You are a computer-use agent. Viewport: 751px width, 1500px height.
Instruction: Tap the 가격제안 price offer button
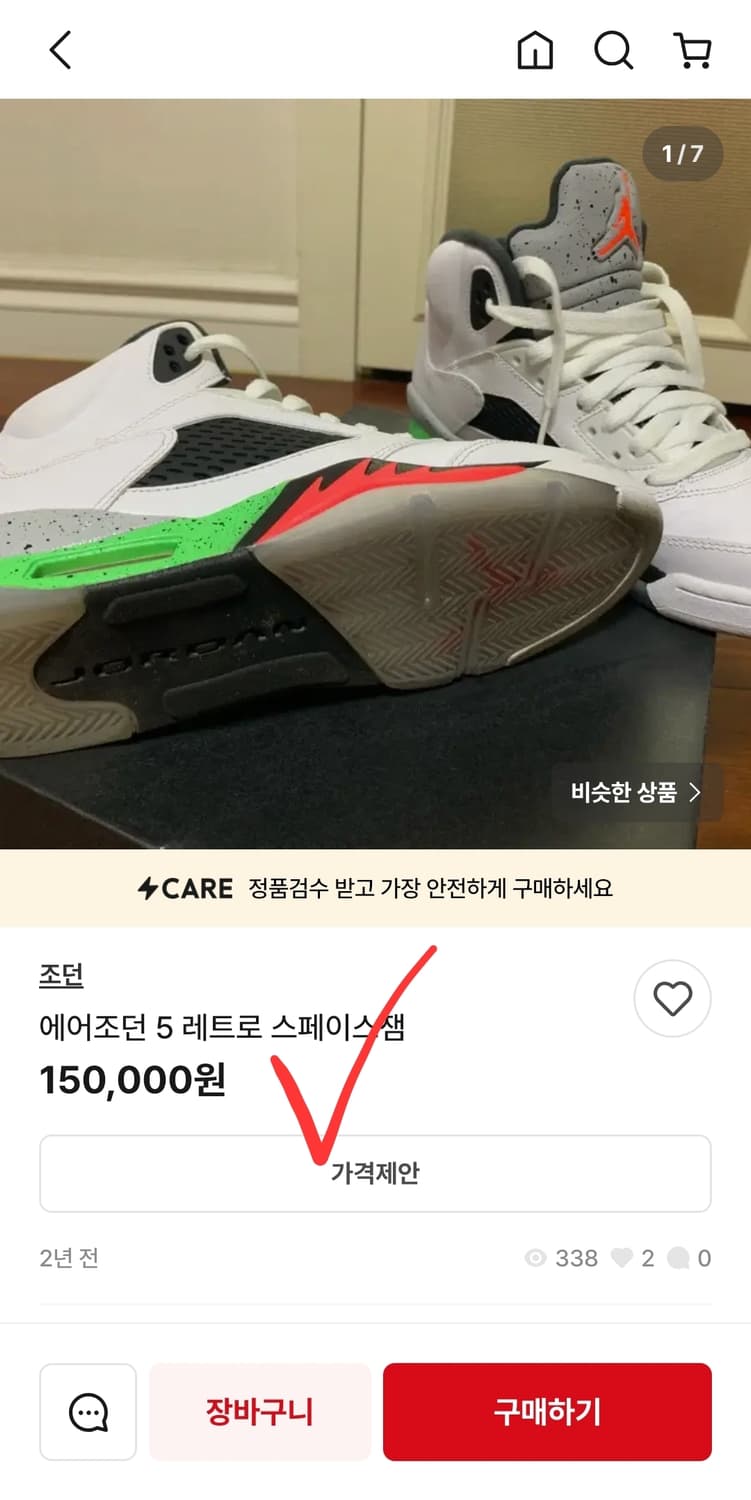[x=375, y=1173]
